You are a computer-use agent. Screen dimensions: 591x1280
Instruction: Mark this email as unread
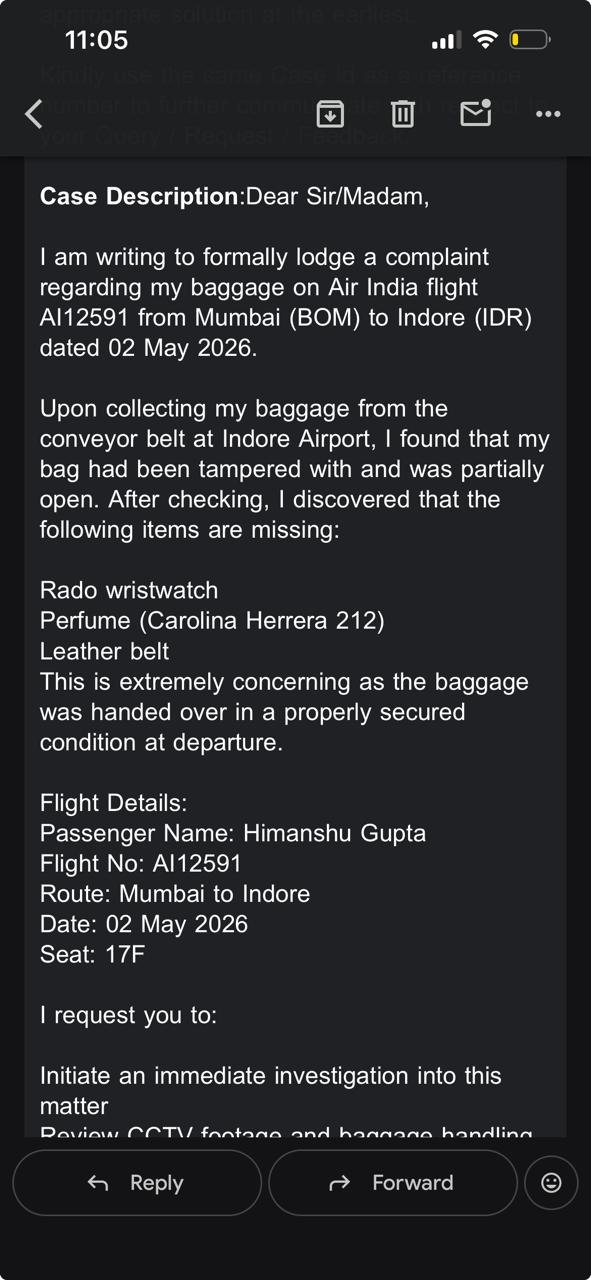(x=476, y=113)
